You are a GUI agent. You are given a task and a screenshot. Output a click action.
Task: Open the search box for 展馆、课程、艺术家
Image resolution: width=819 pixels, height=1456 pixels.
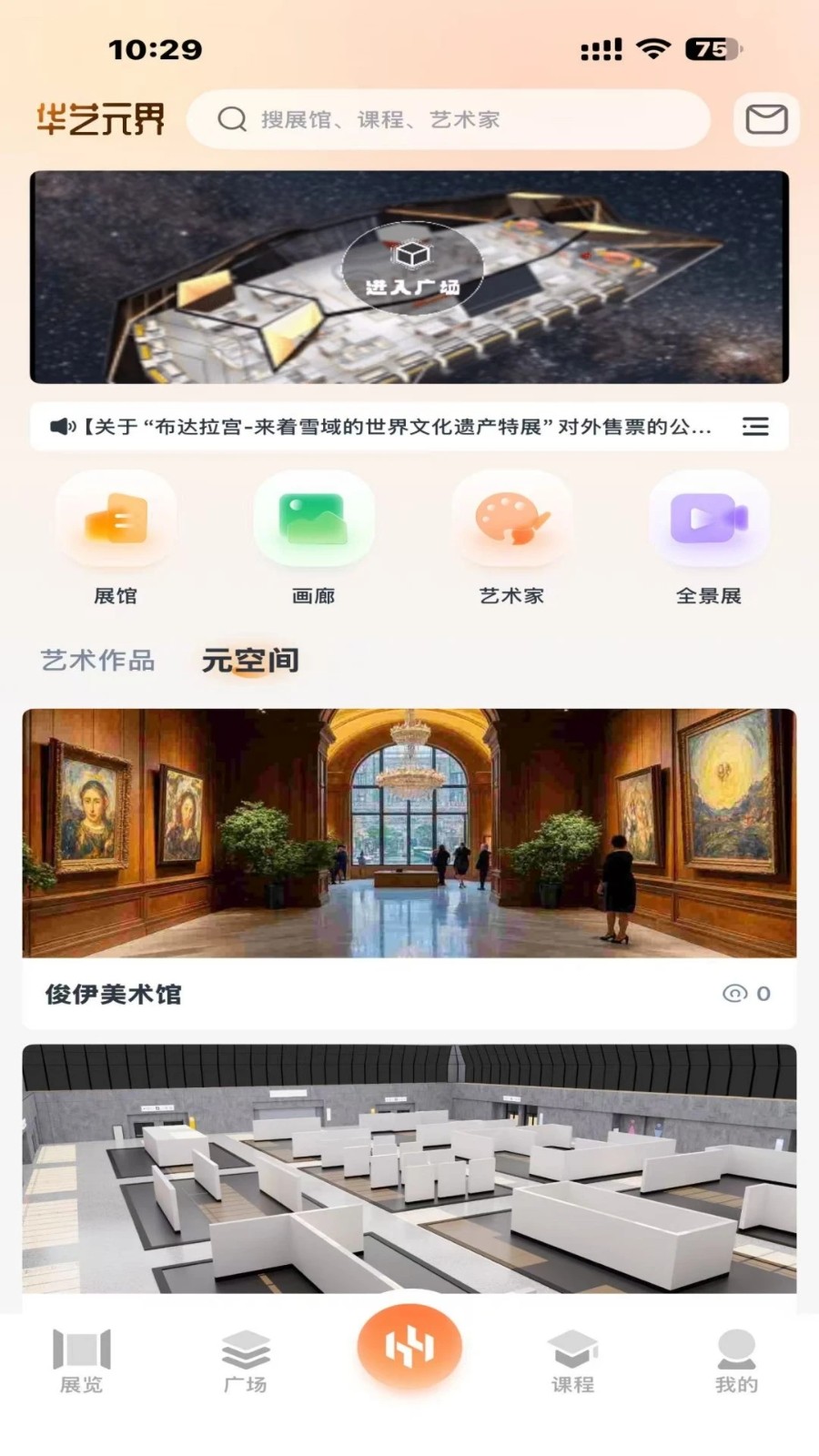coord(448,119)
